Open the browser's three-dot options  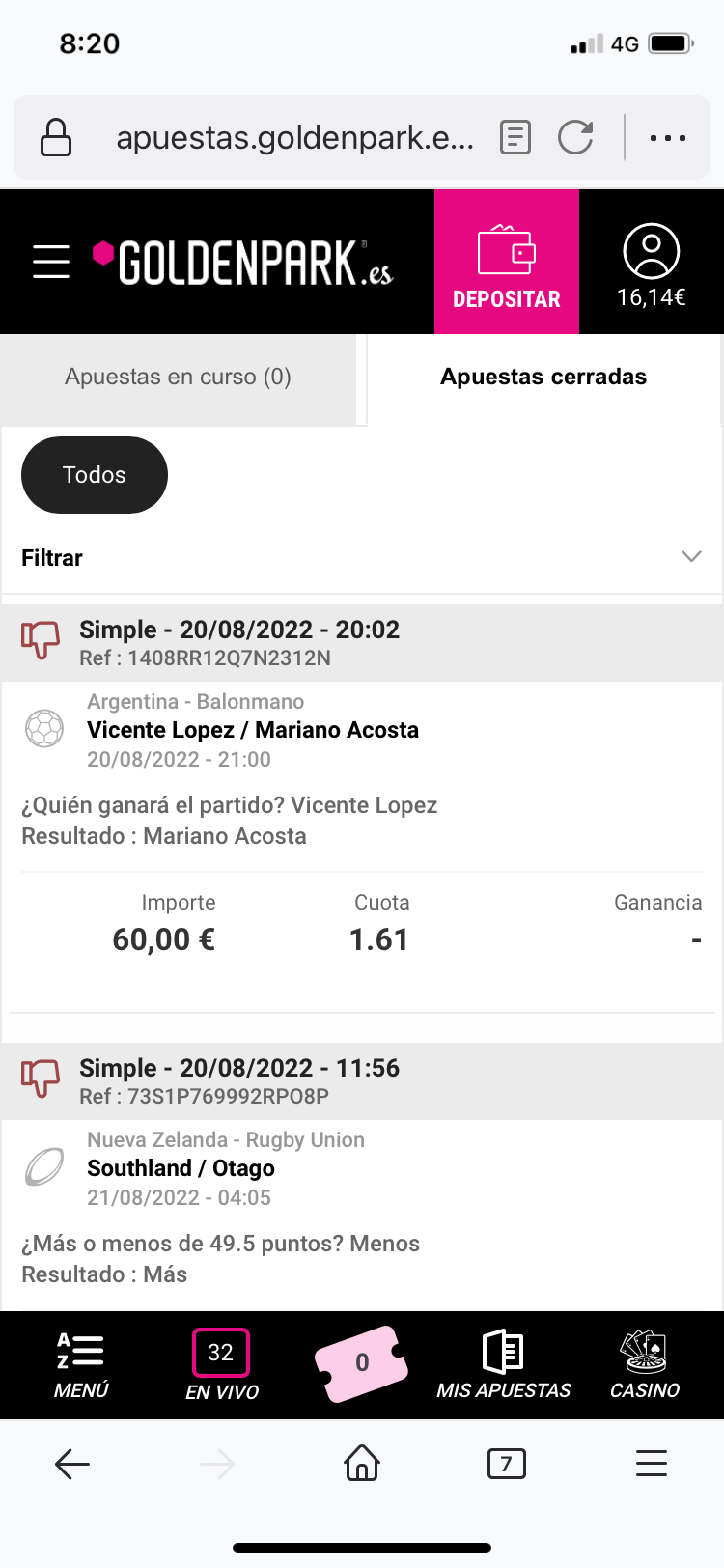(x=668, y=138)
